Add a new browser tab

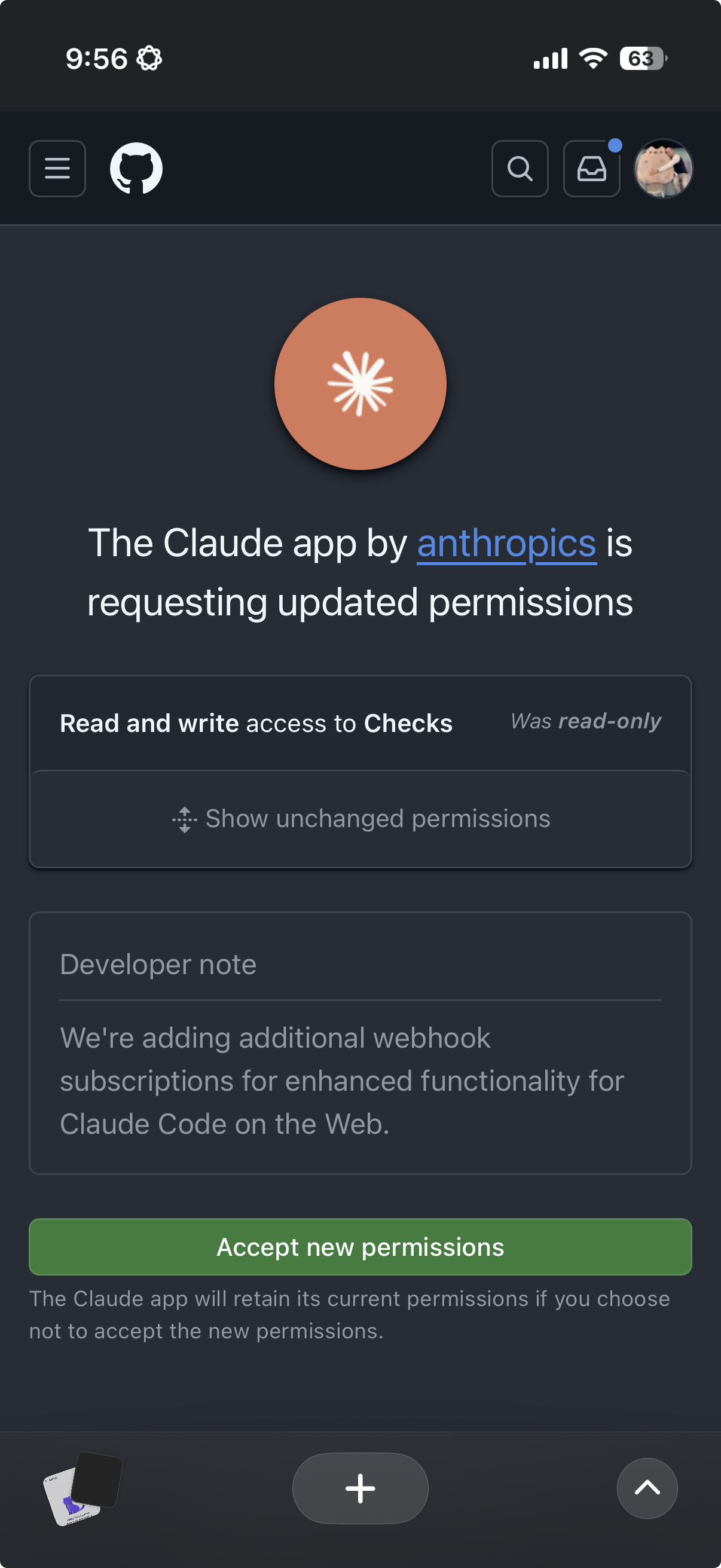360,1488
